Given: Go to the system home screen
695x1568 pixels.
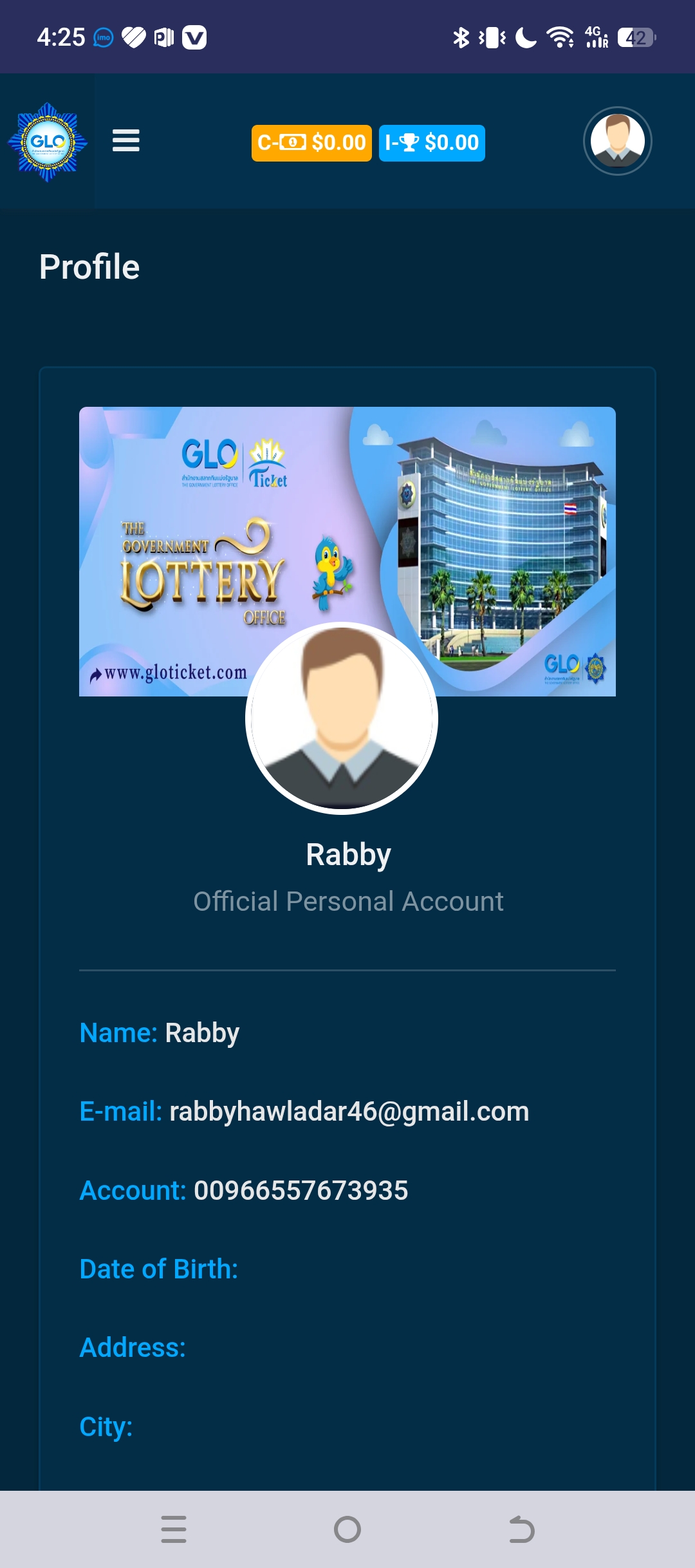Looking at the screenshot, I should 347,1529.
